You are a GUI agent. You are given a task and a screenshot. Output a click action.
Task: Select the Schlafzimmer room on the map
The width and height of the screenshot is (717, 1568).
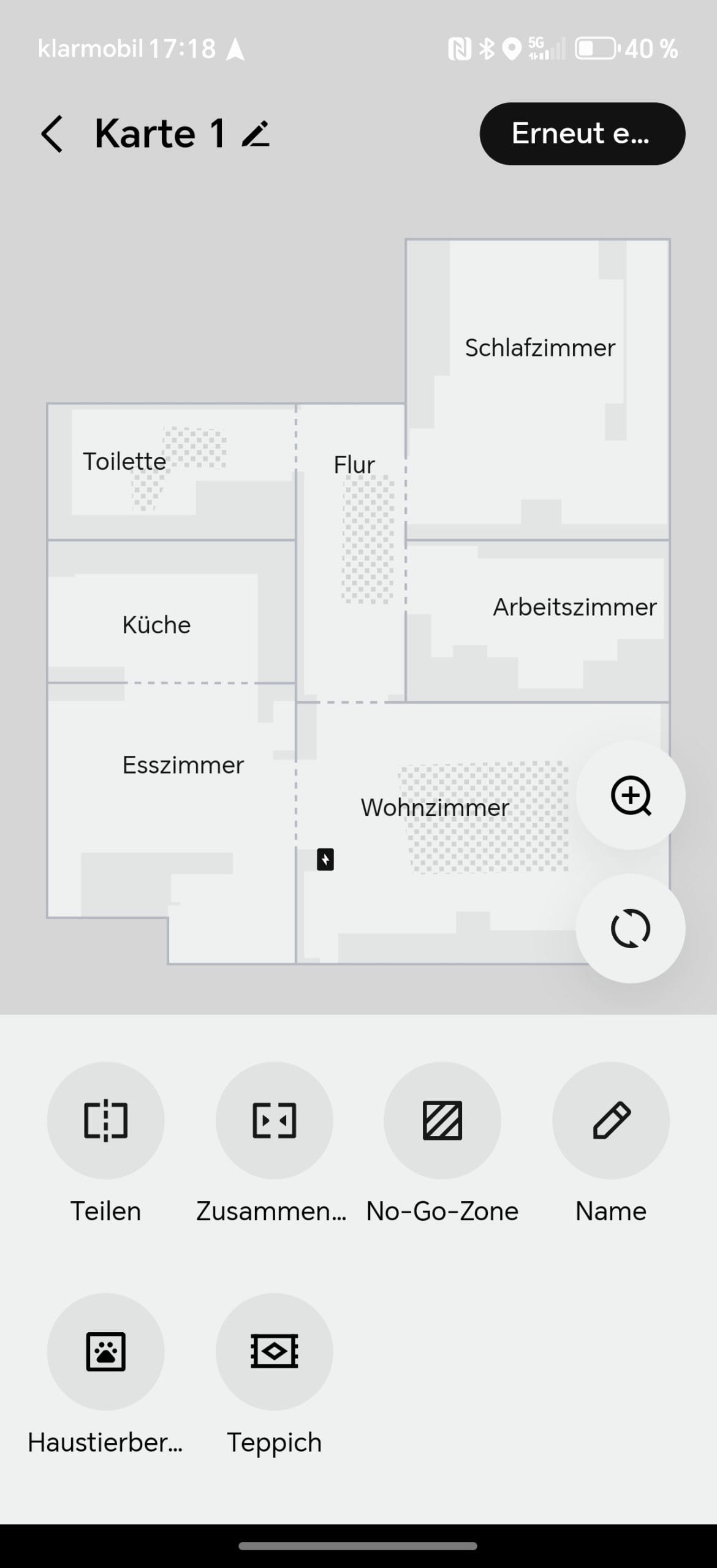click(539, 348)
